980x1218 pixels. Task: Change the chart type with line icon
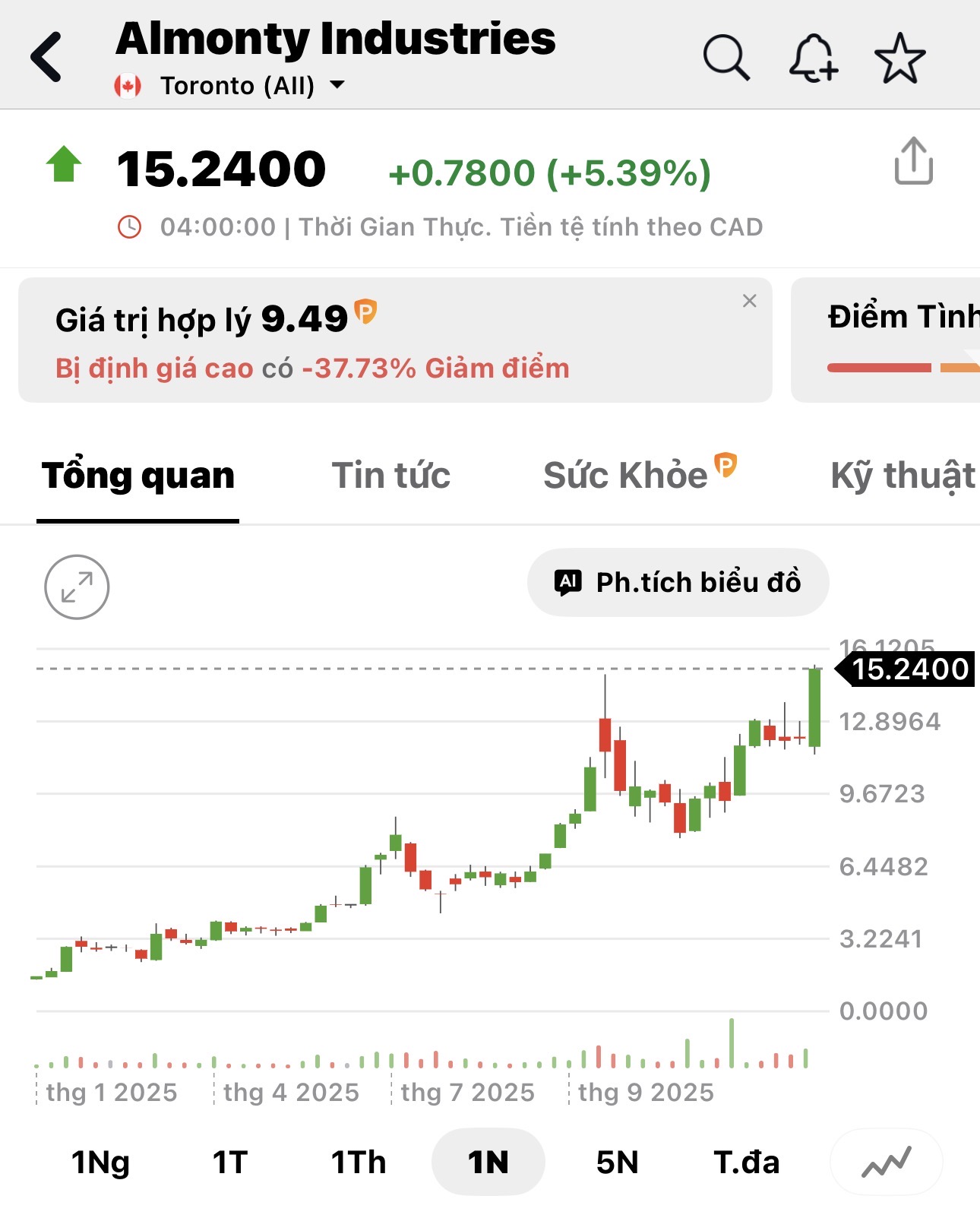click(886, 1162)
